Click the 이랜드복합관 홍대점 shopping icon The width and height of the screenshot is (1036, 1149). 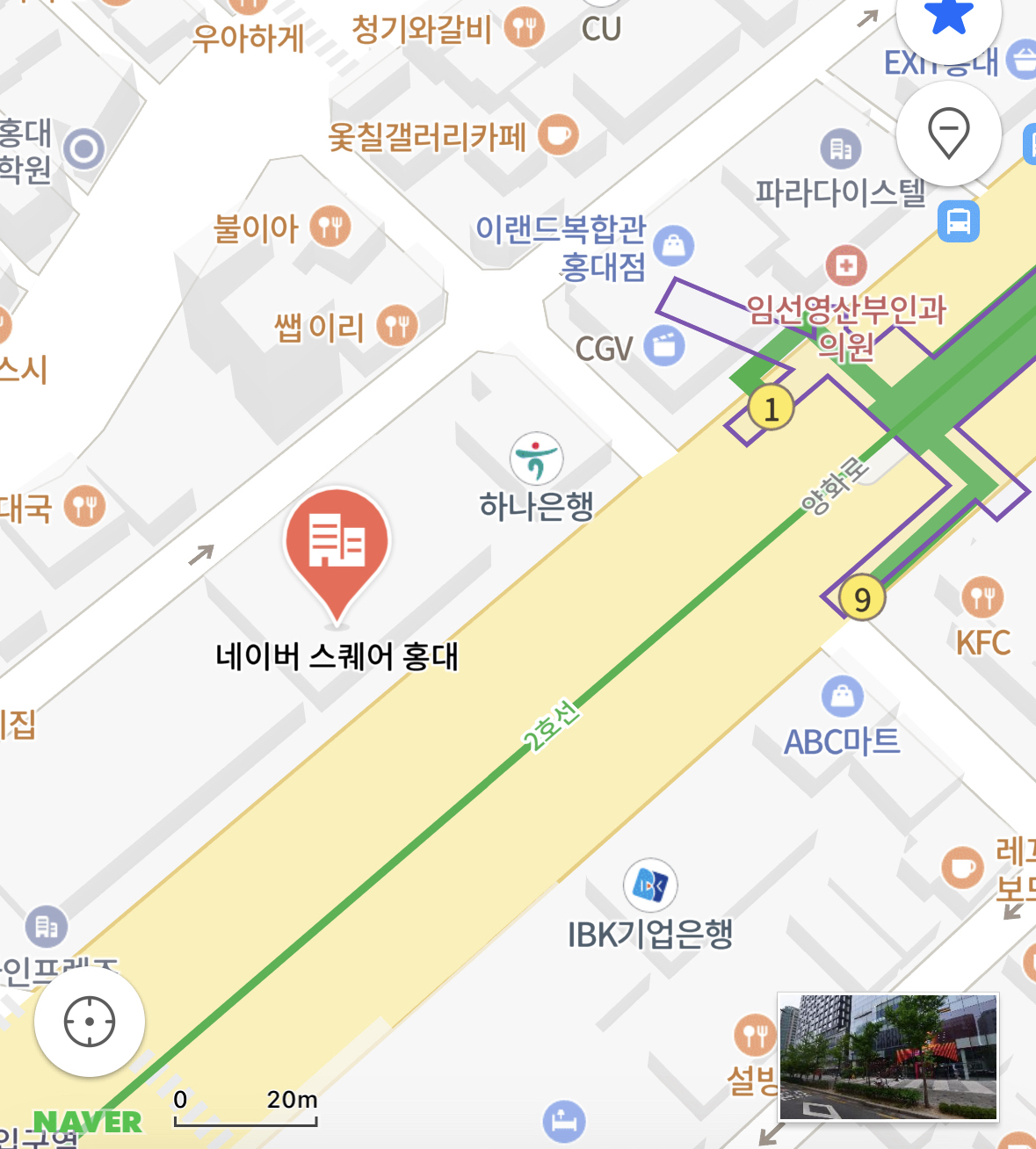point(676,243)
